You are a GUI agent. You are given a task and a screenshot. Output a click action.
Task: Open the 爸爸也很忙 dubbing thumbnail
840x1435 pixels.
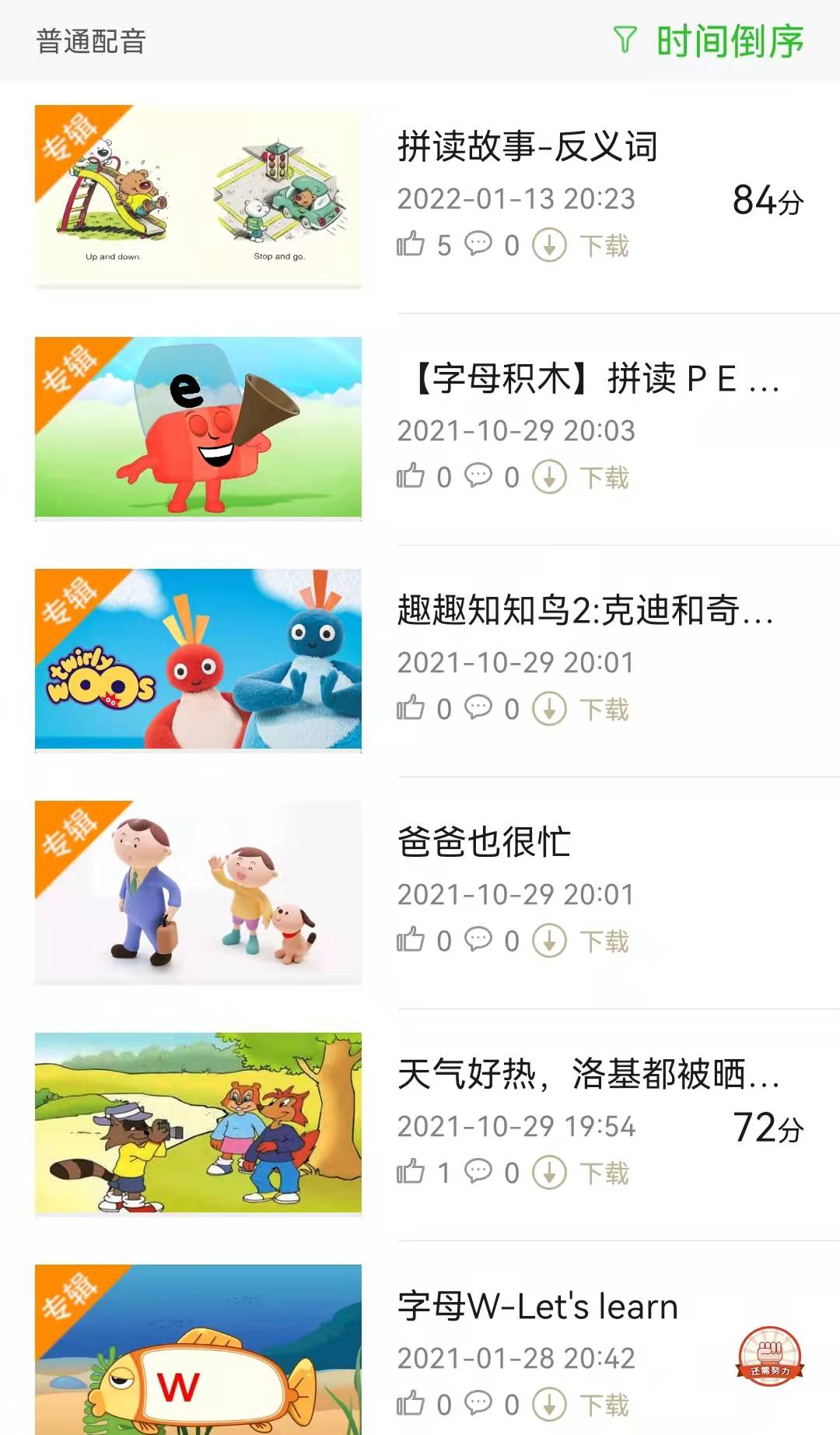pyautogui.click(x=198, y=891)
